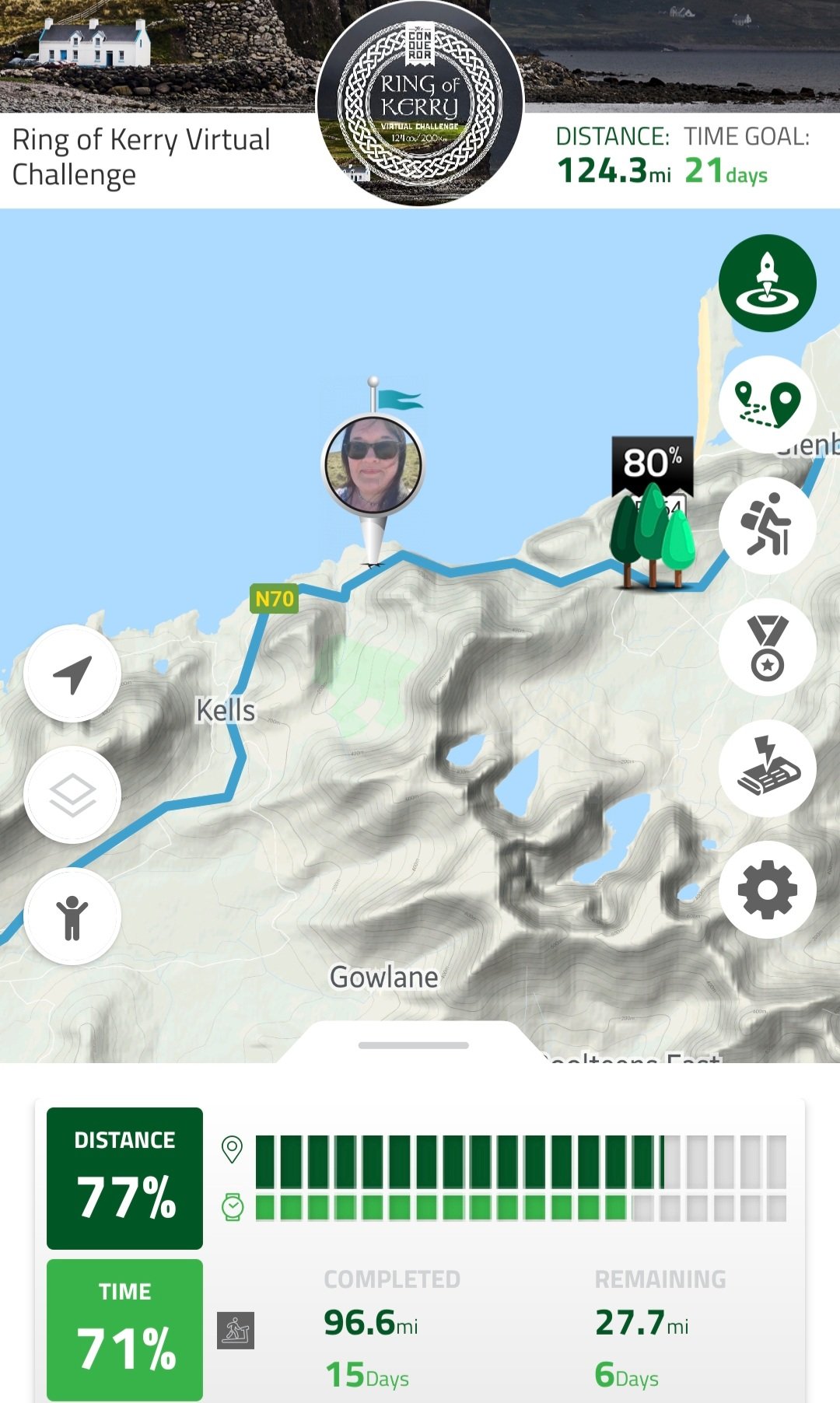The image size is (840, 1403).
Task: Open the treadmill with lightning icon
Action: tap(767, 768)
